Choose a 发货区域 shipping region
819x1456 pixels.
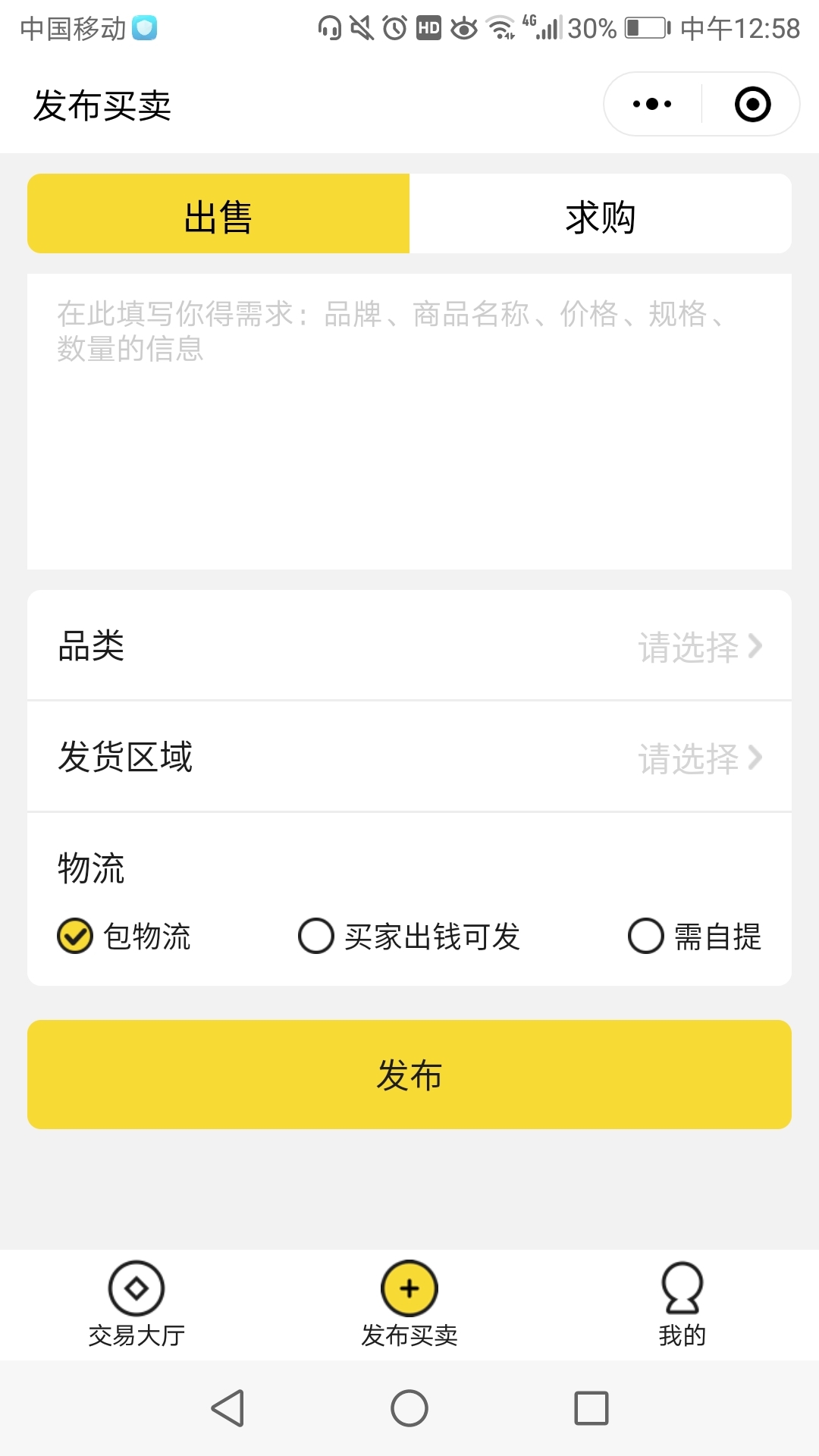pos(409,757)
